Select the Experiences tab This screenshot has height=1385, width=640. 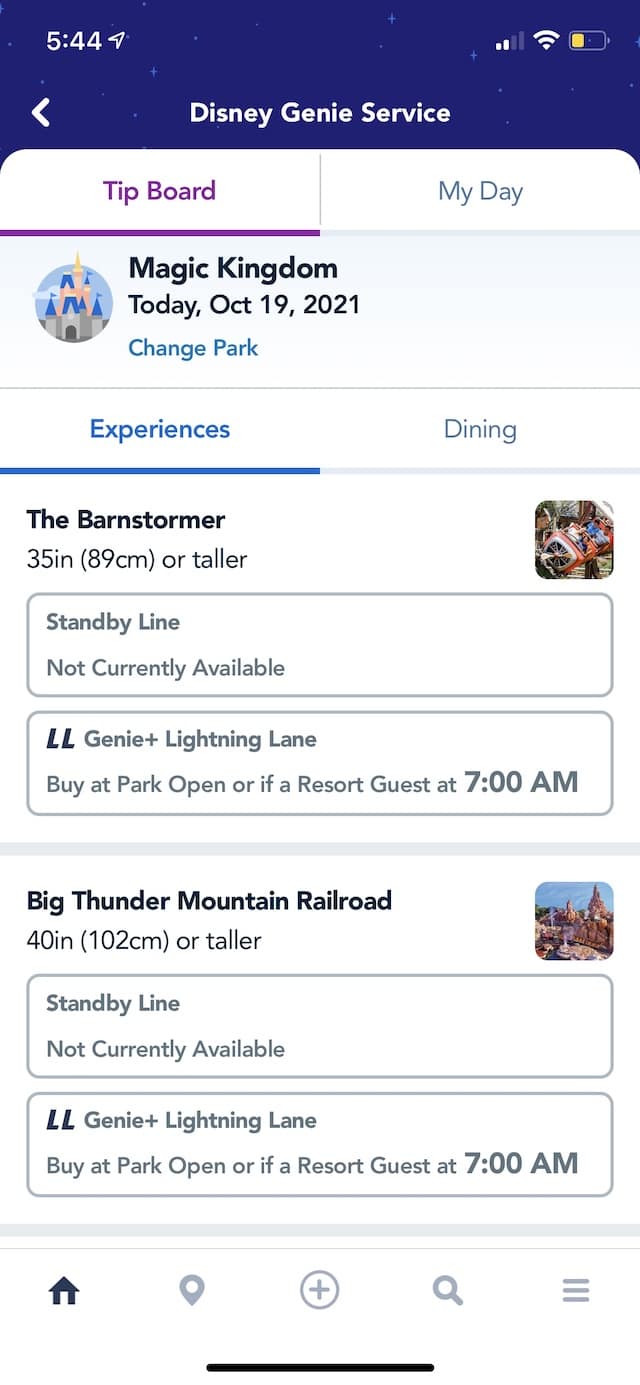point(160,429)
